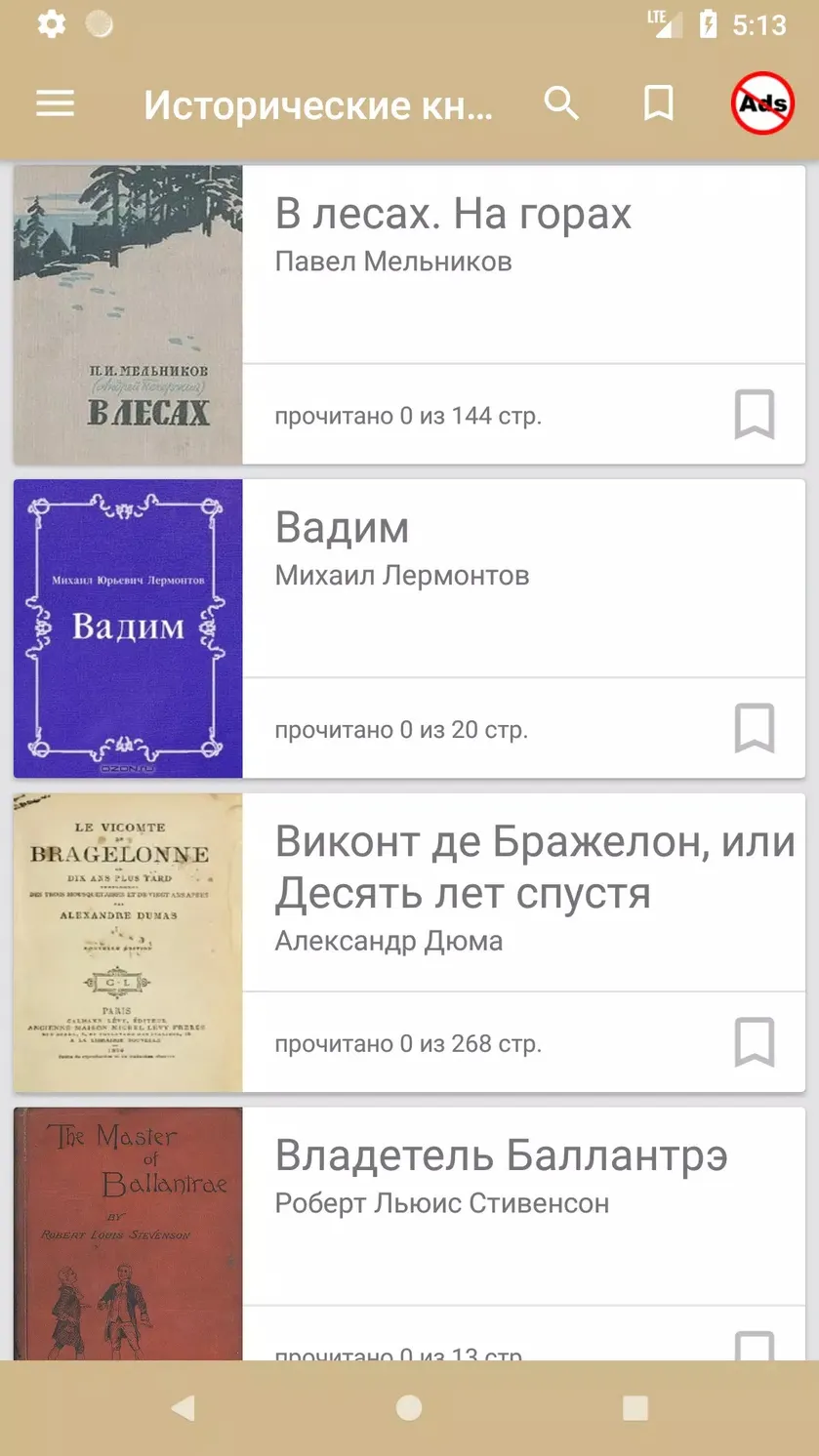
Task: Open the book В лесах. На горах
Action: (x=409, y=315)
